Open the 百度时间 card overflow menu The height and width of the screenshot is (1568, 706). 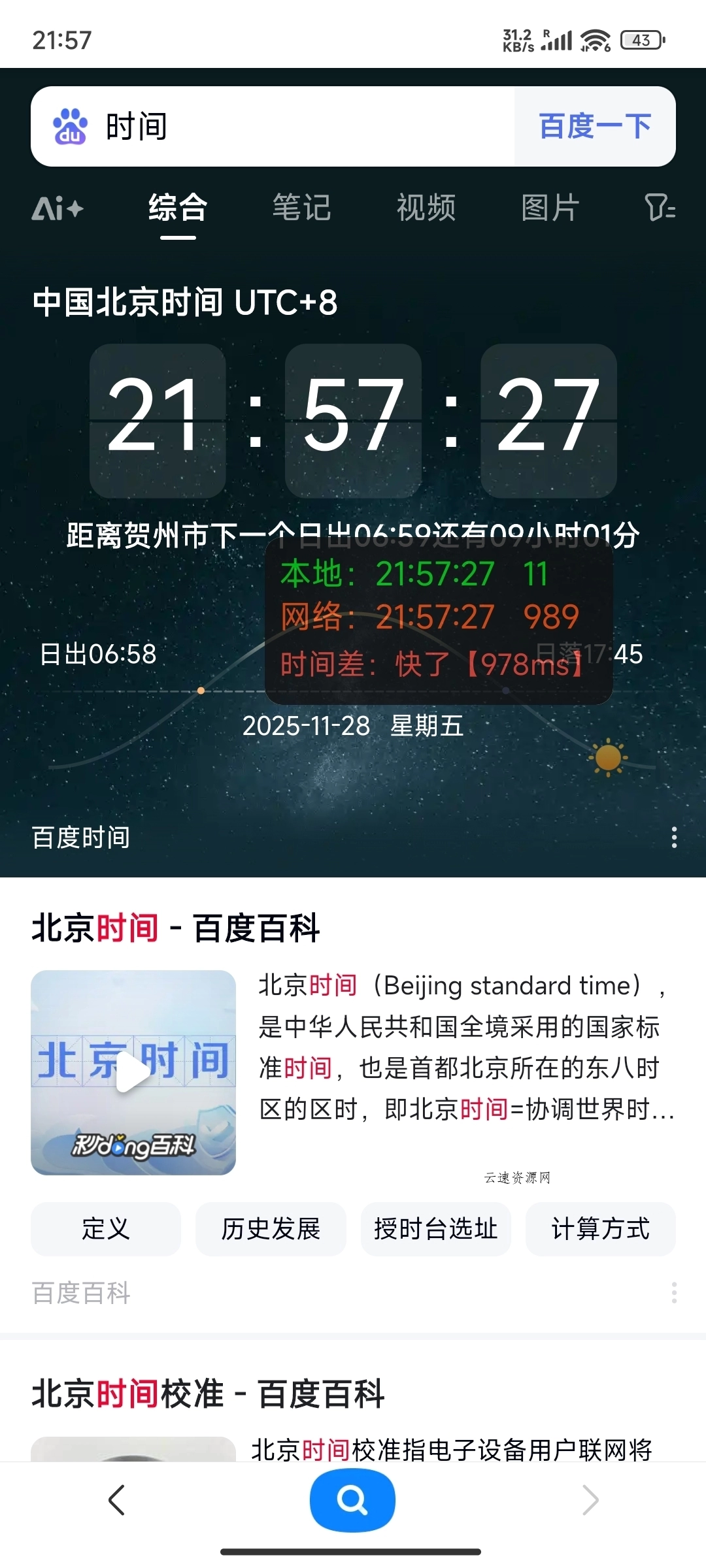click(x=674, y=838)
